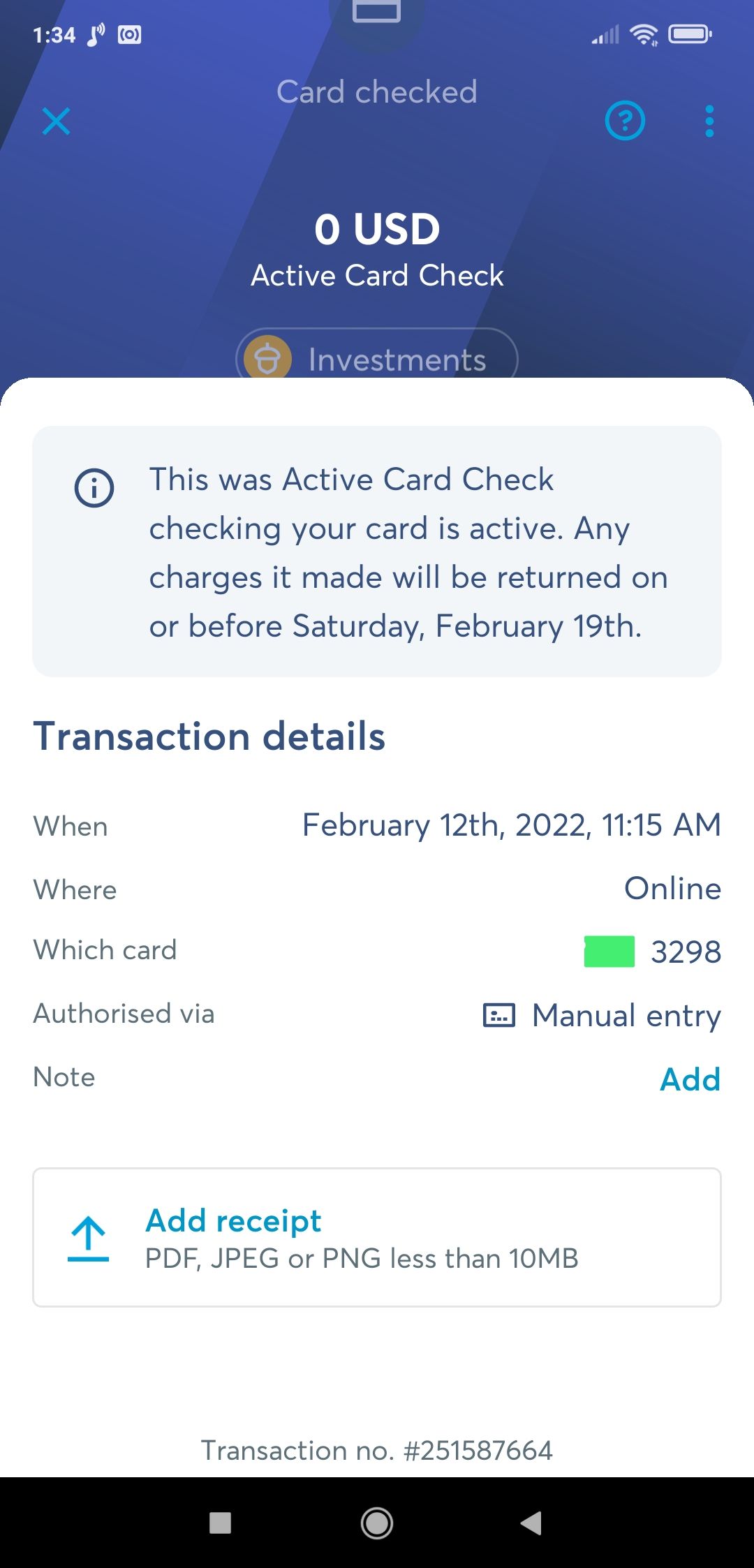Go back using the system back button
The width and height of the screenshot is (754, 1568).
pyautogui.click(x=531, y=1523)
